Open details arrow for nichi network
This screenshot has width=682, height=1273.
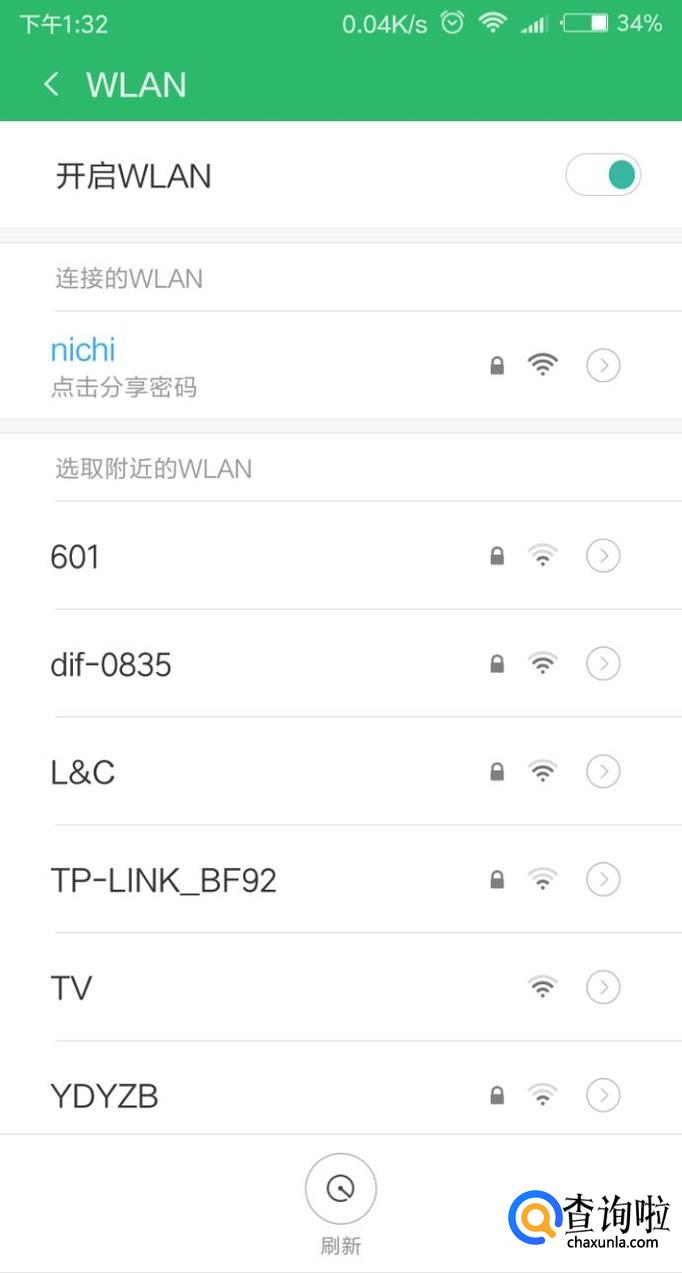603,366
